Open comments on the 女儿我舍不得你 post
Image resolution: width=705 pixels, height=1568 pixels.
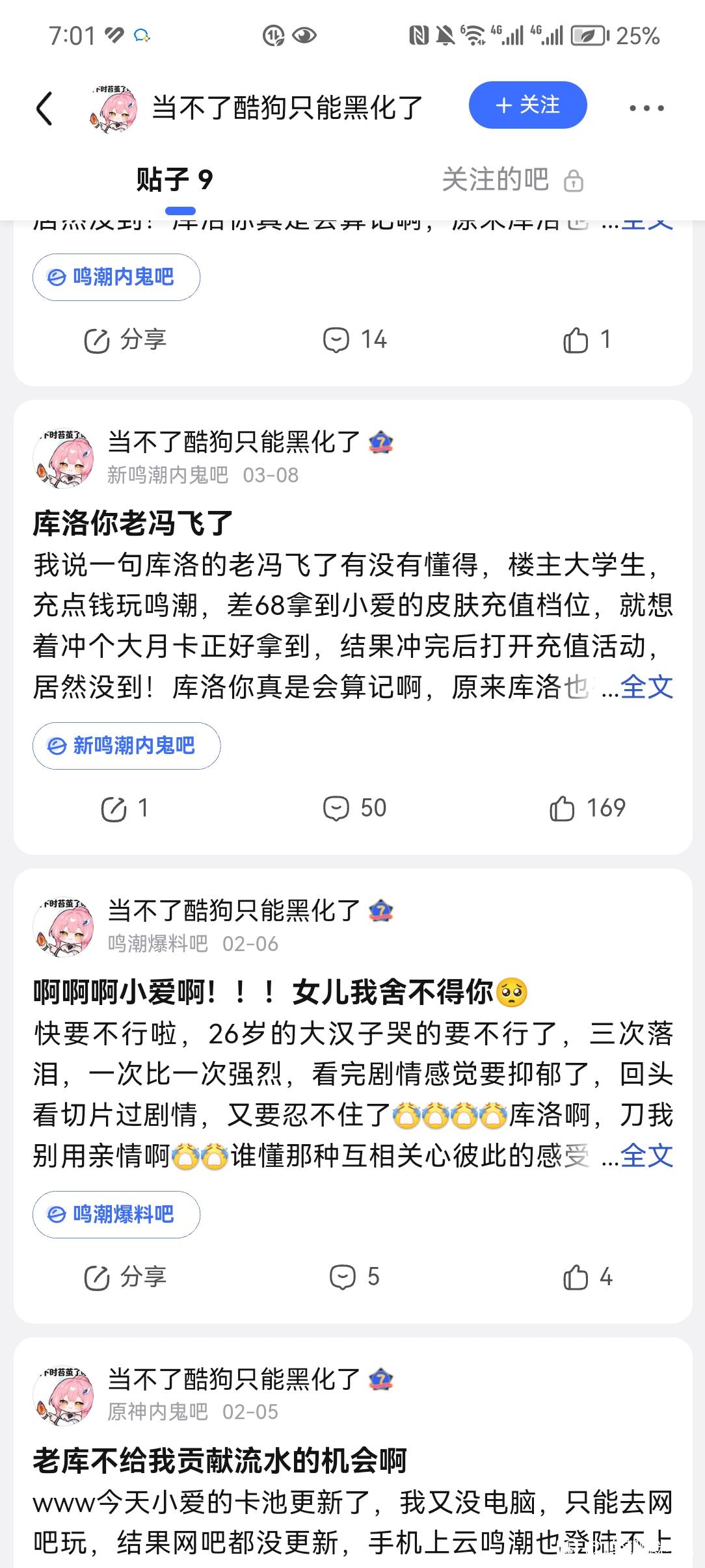coord(354,1277)
